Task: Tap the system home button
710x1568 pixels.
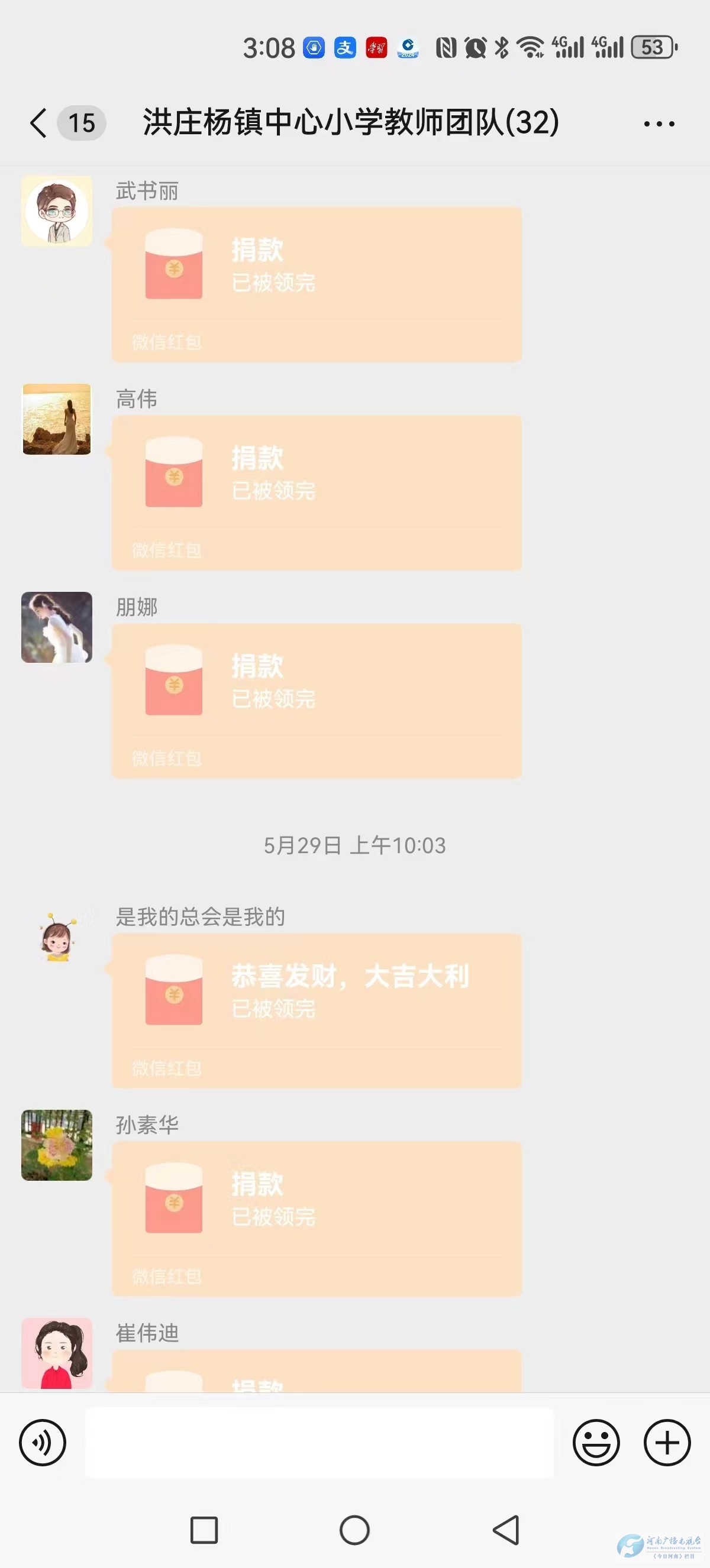Action: pyautogui.click(x=354, y=1530)
